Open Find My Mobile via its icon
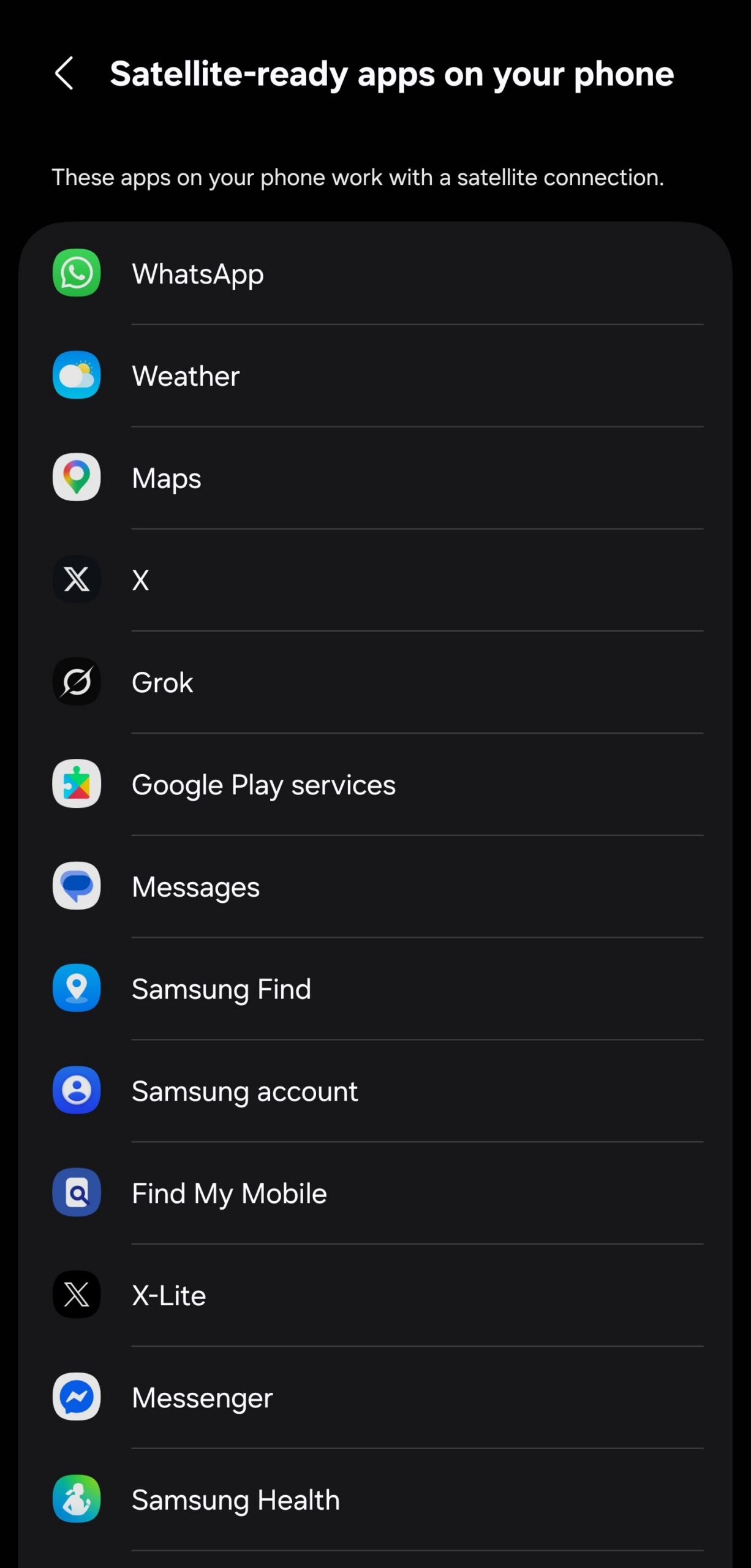 (x=76, y=1193)
